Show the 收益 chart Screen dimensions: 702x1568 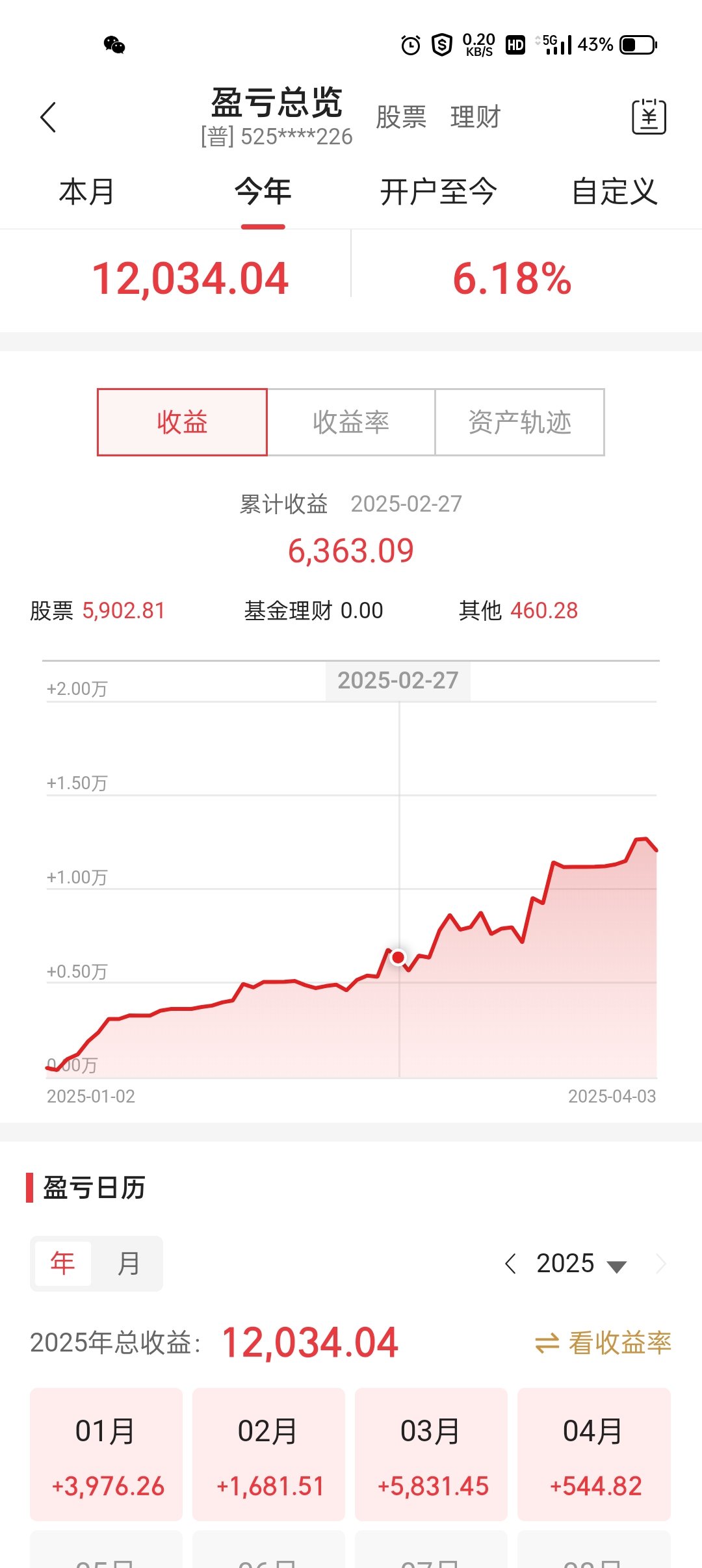pos(182,422)
